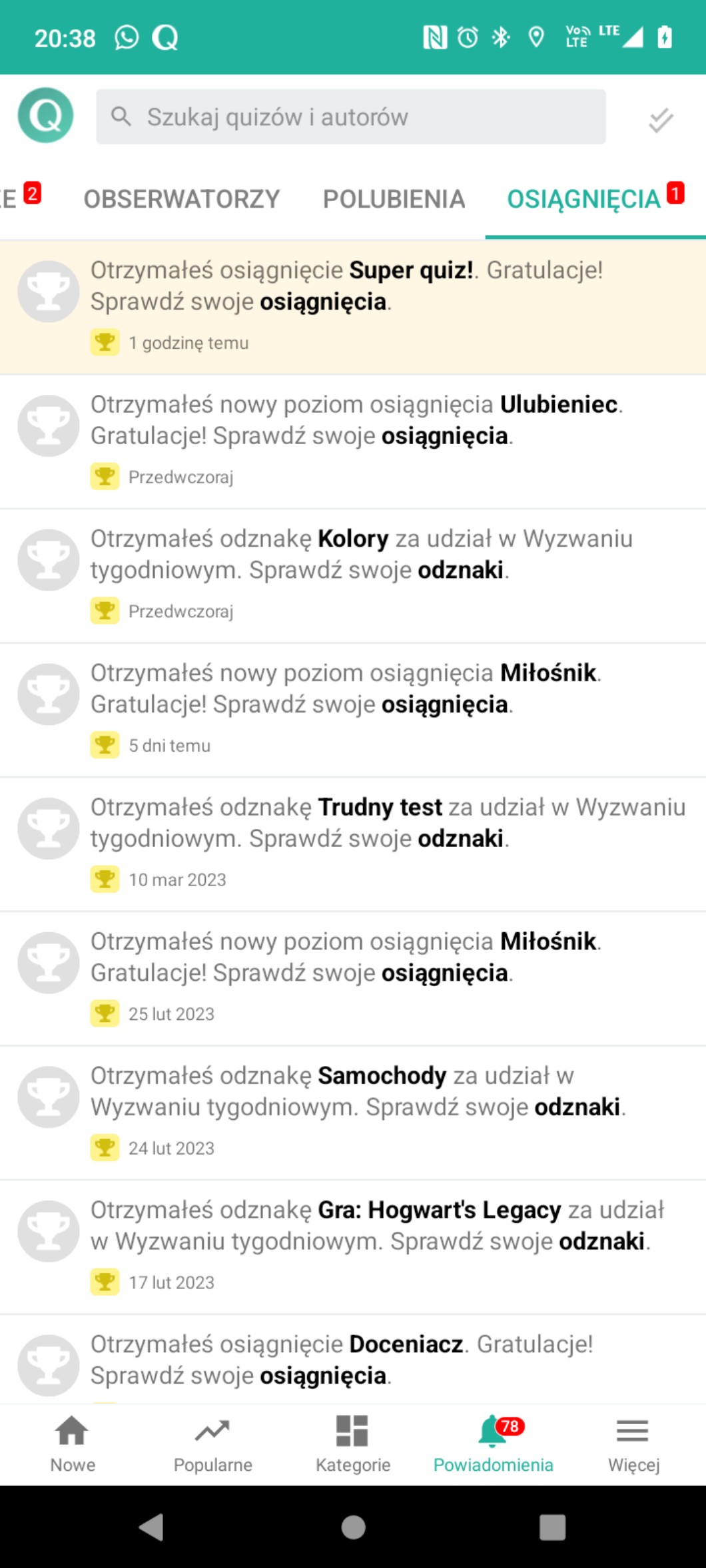Go back with the system back button
The width and height of the screenshot is (706, 1568).
151,1527
